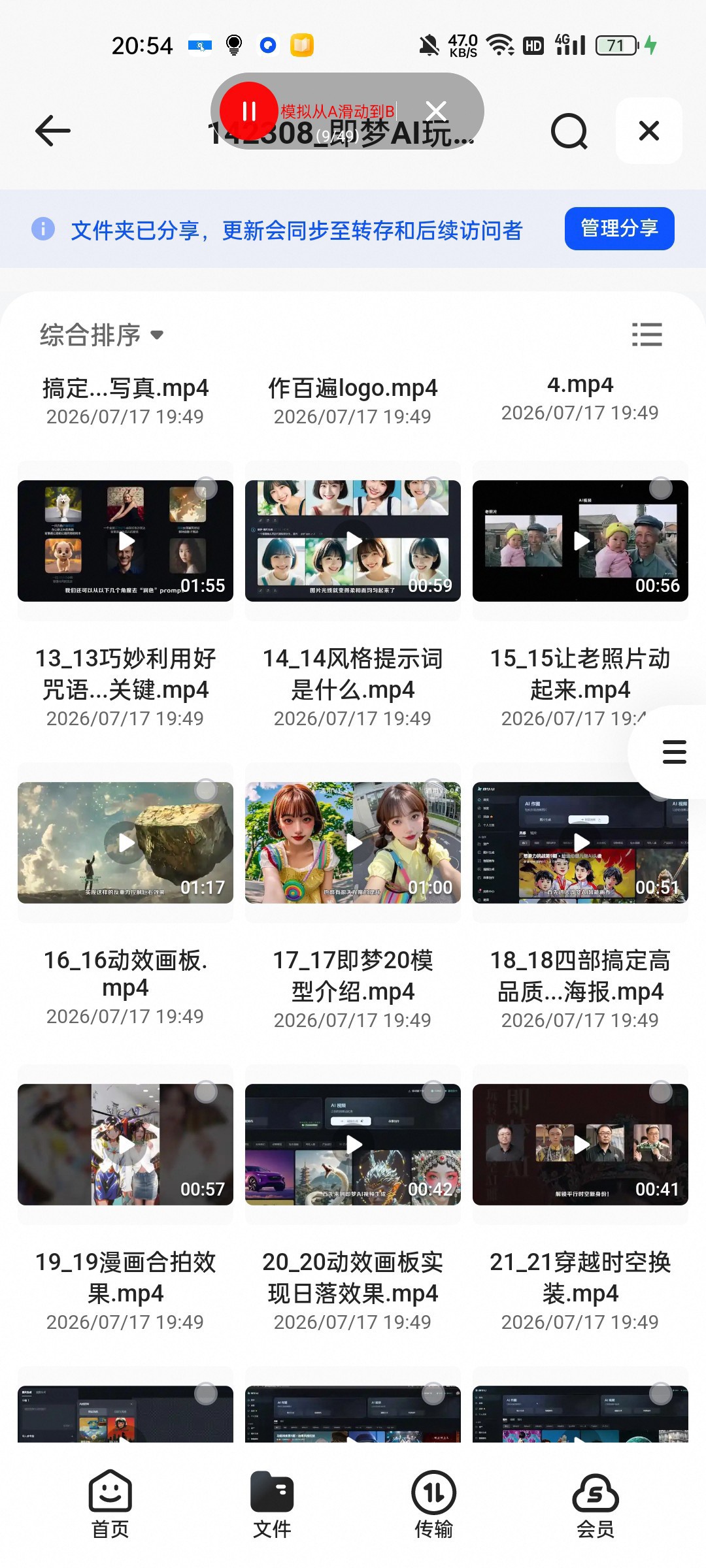706x1568 pixels.
Task: Close the folder with the X button
Action: coord(648,131)
